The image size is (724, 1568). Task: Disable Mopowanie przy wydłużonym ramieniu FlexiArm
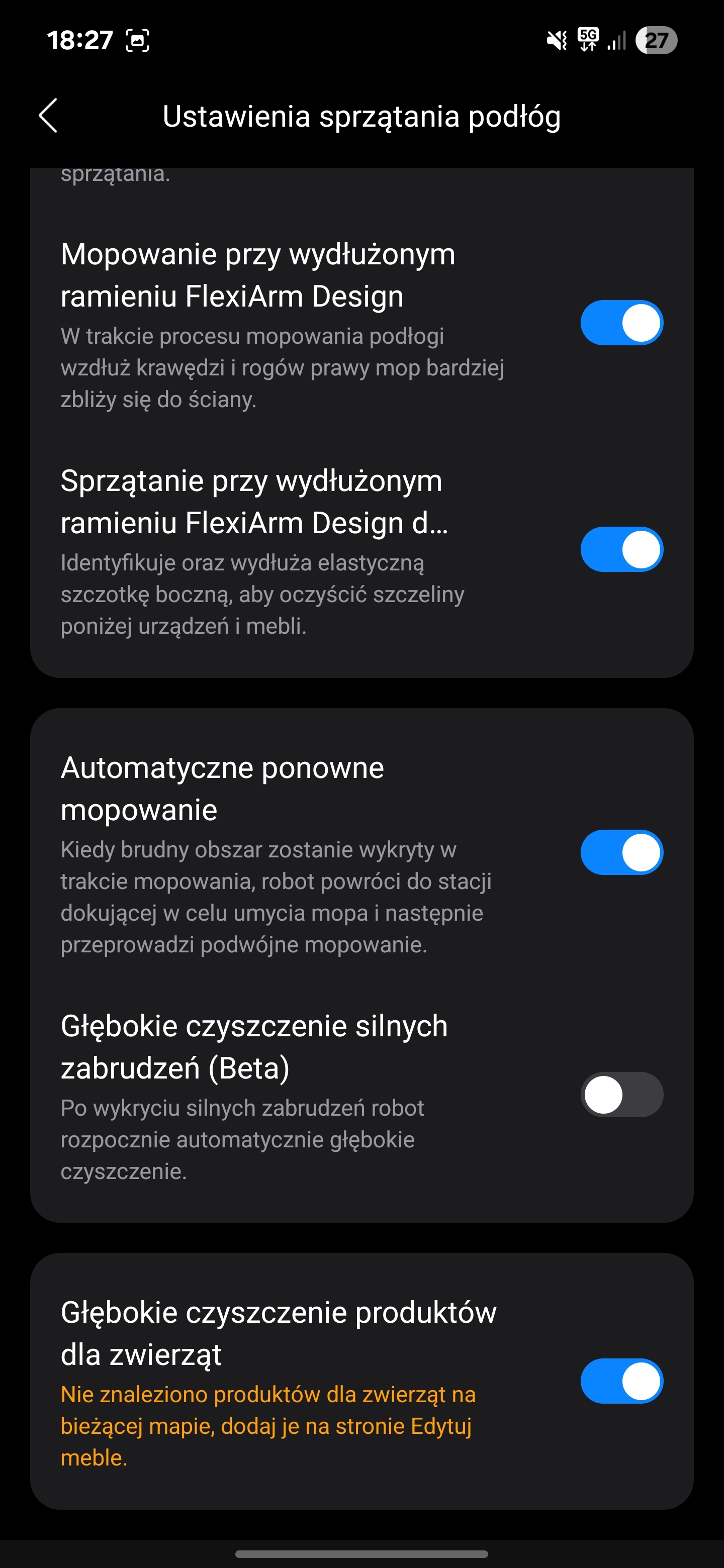click(x=622, y=323)
